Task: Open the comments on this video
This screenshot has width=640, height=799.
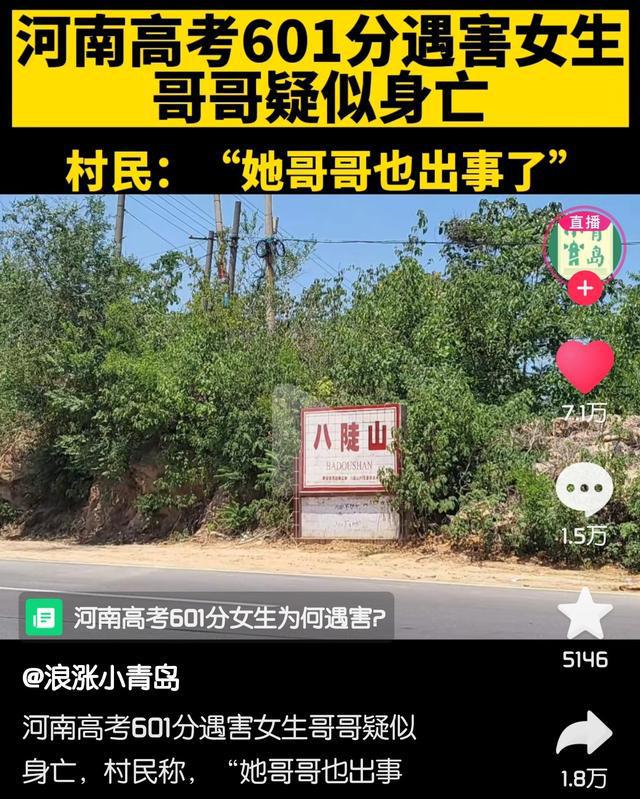Action: [584, 490]
